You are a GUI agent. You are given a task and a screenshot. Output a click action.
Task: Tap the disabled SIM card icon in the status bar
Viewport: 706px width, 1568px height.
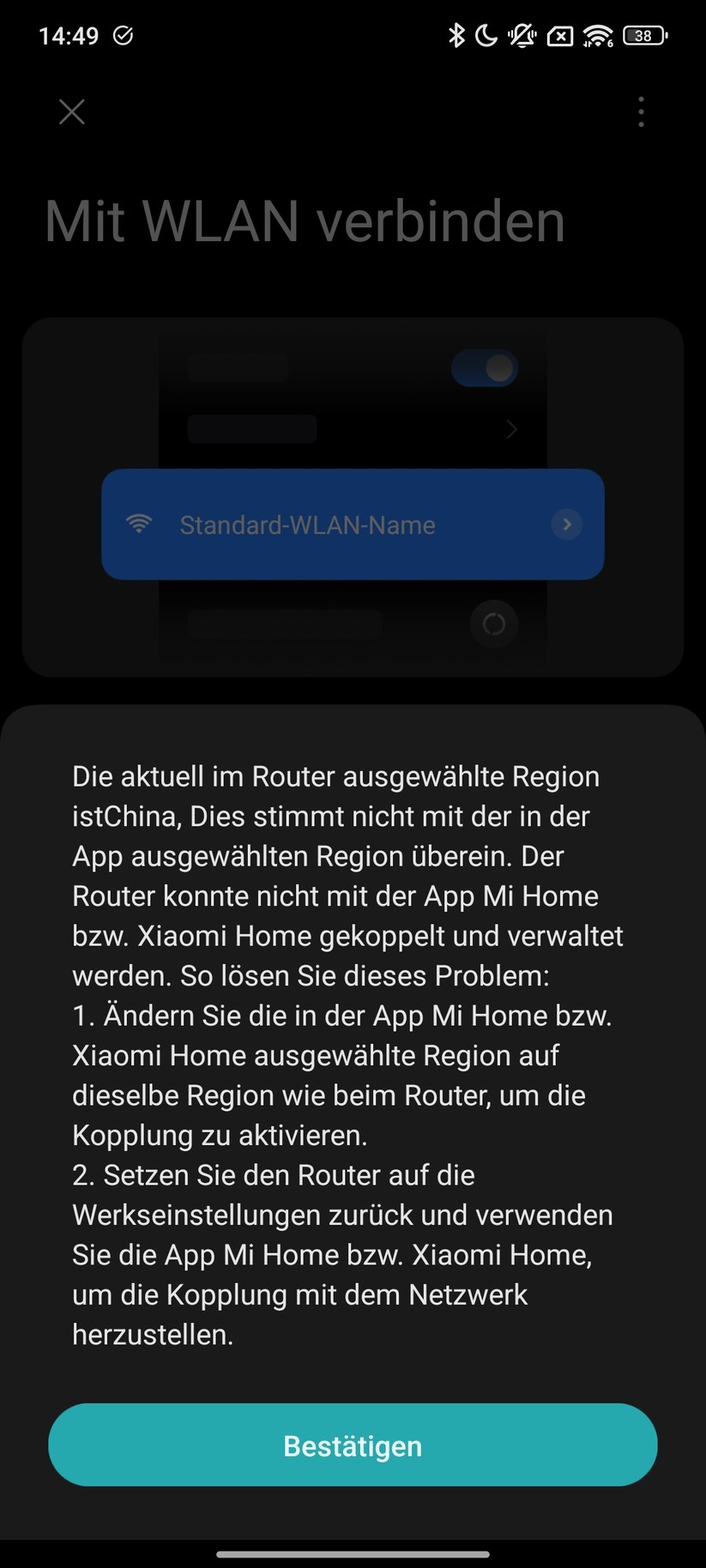[x=560, y=35]
